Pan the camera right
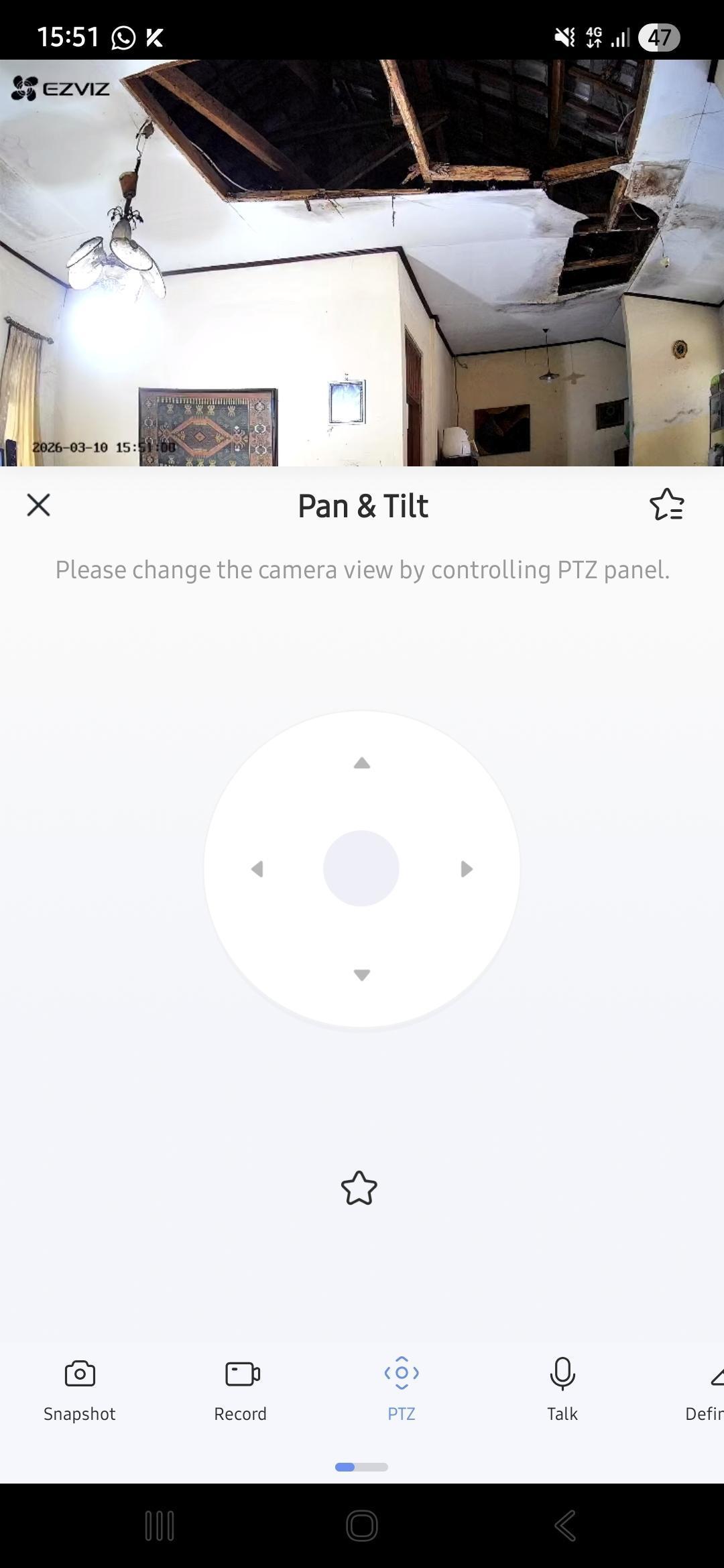The image size is (724, 1568). (467, 869)
